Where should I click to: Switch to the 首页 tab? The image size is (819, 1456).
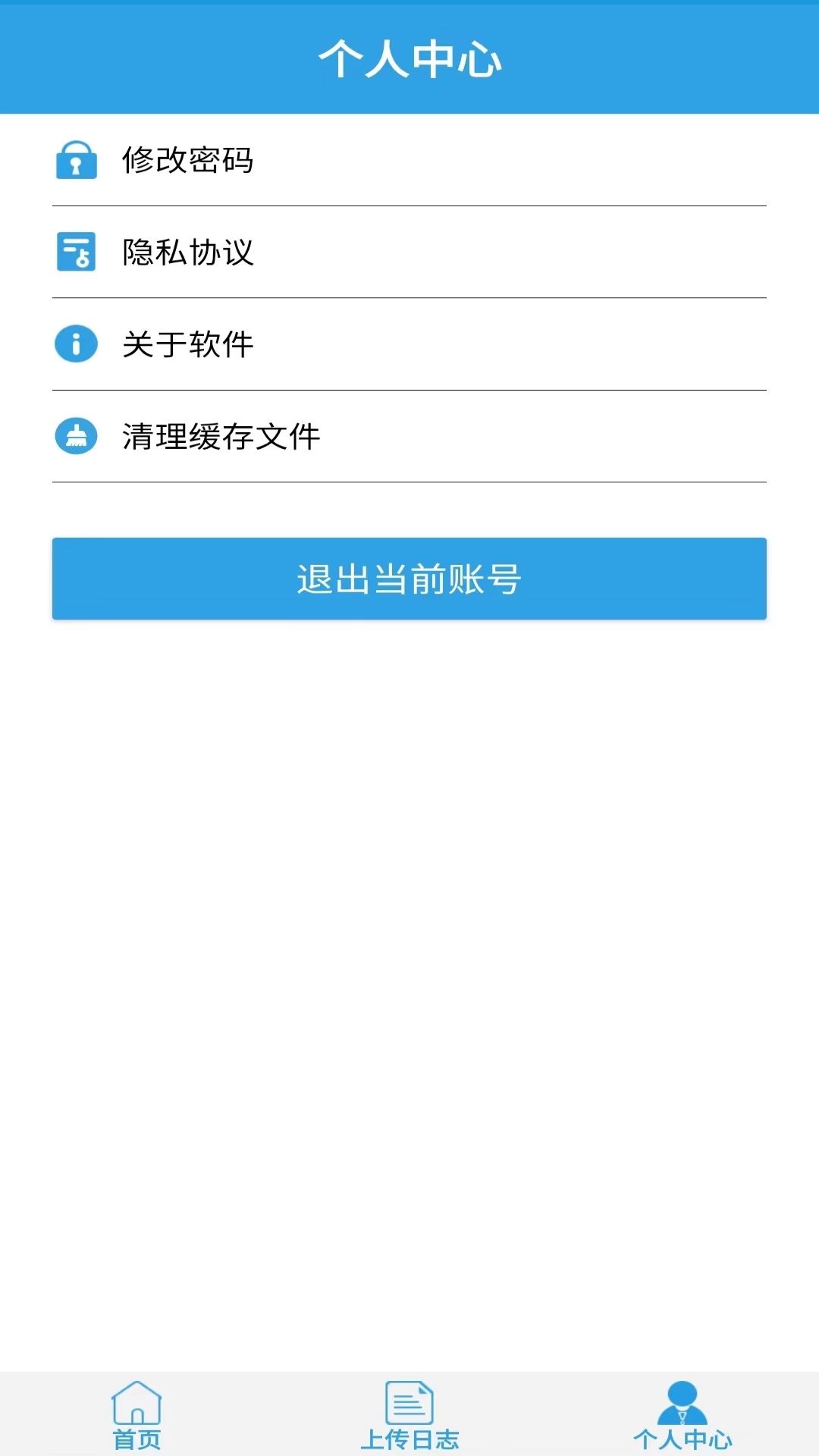tap(136, 1426)
